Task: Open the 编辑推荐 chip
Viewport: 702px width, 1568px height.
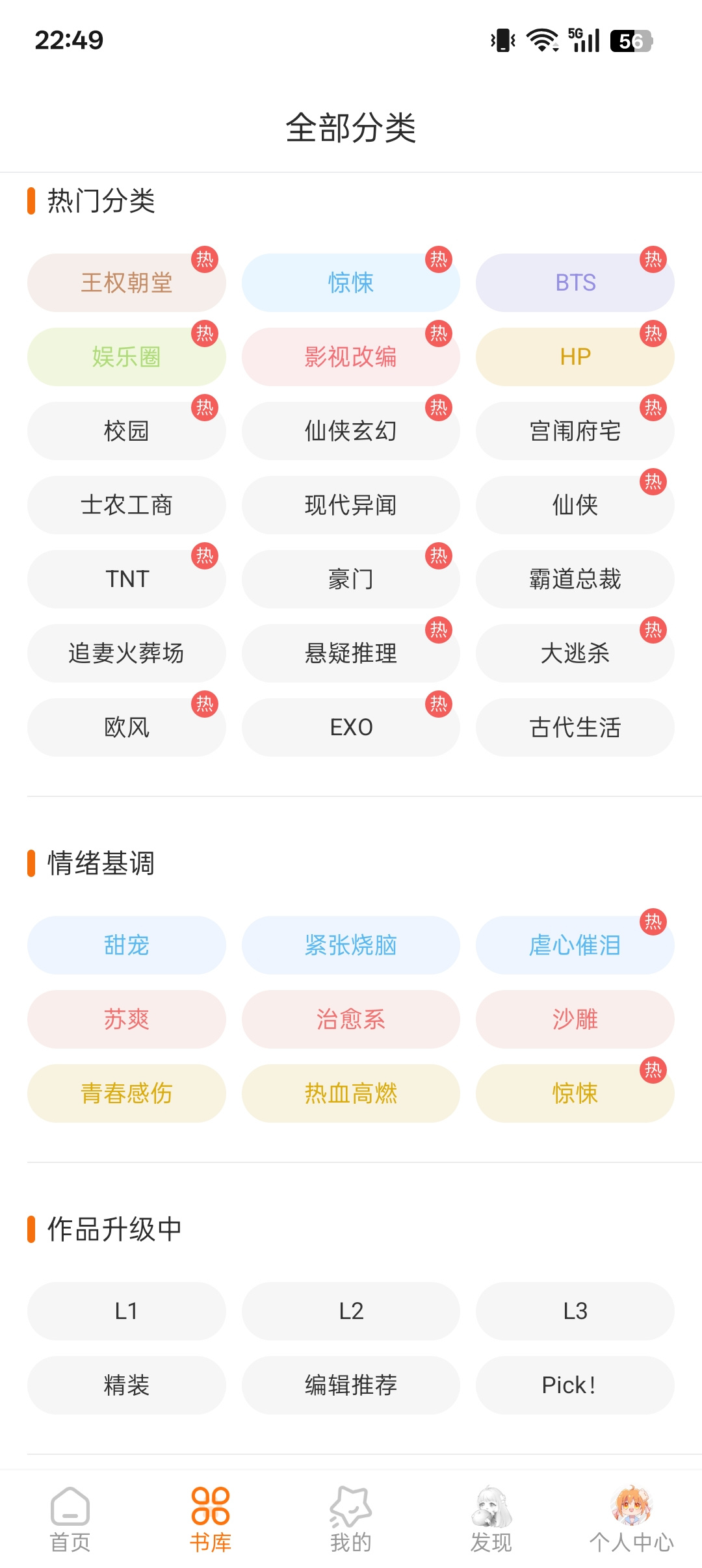Action: click(x=351, y=1385)
